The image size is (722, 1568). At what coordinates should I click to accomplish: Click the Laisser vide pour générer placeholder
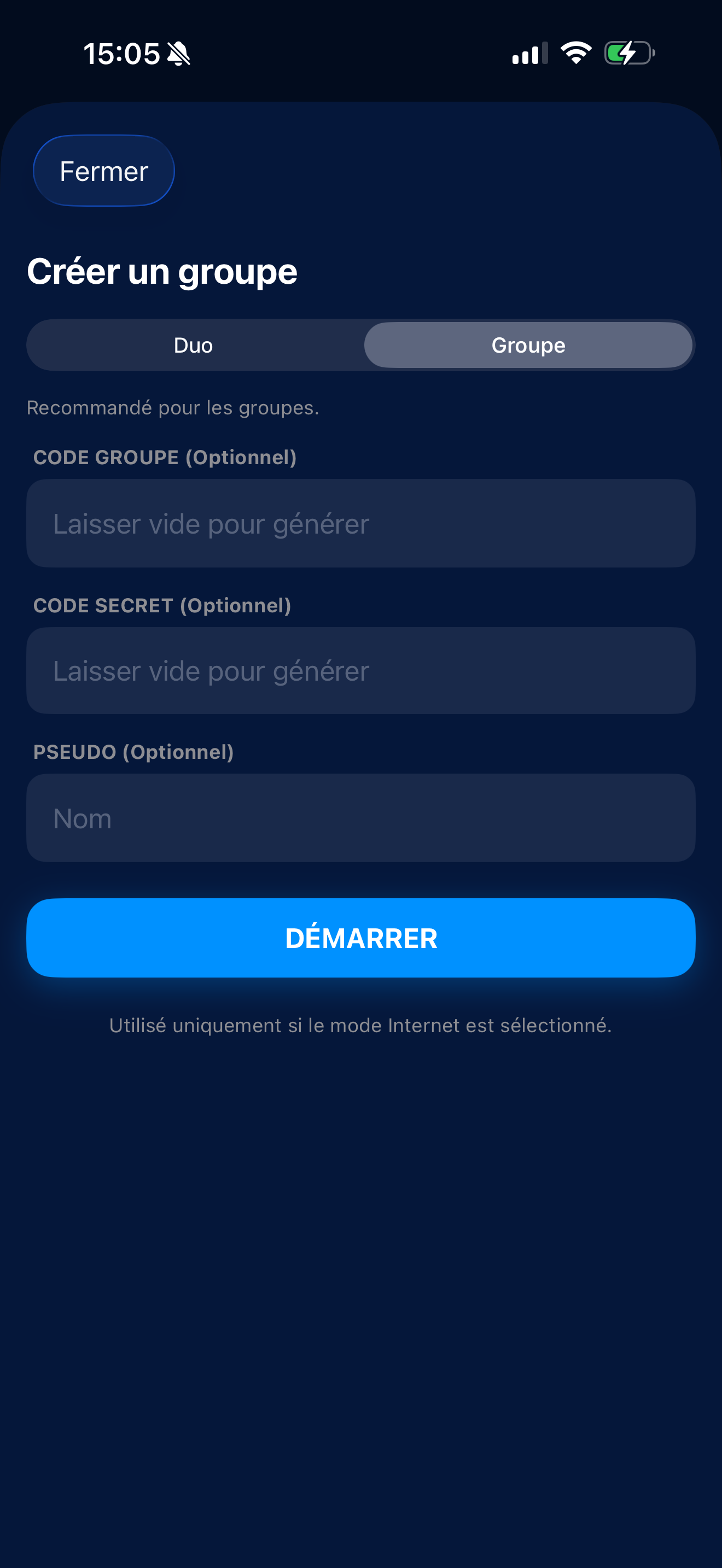point(211,523)
